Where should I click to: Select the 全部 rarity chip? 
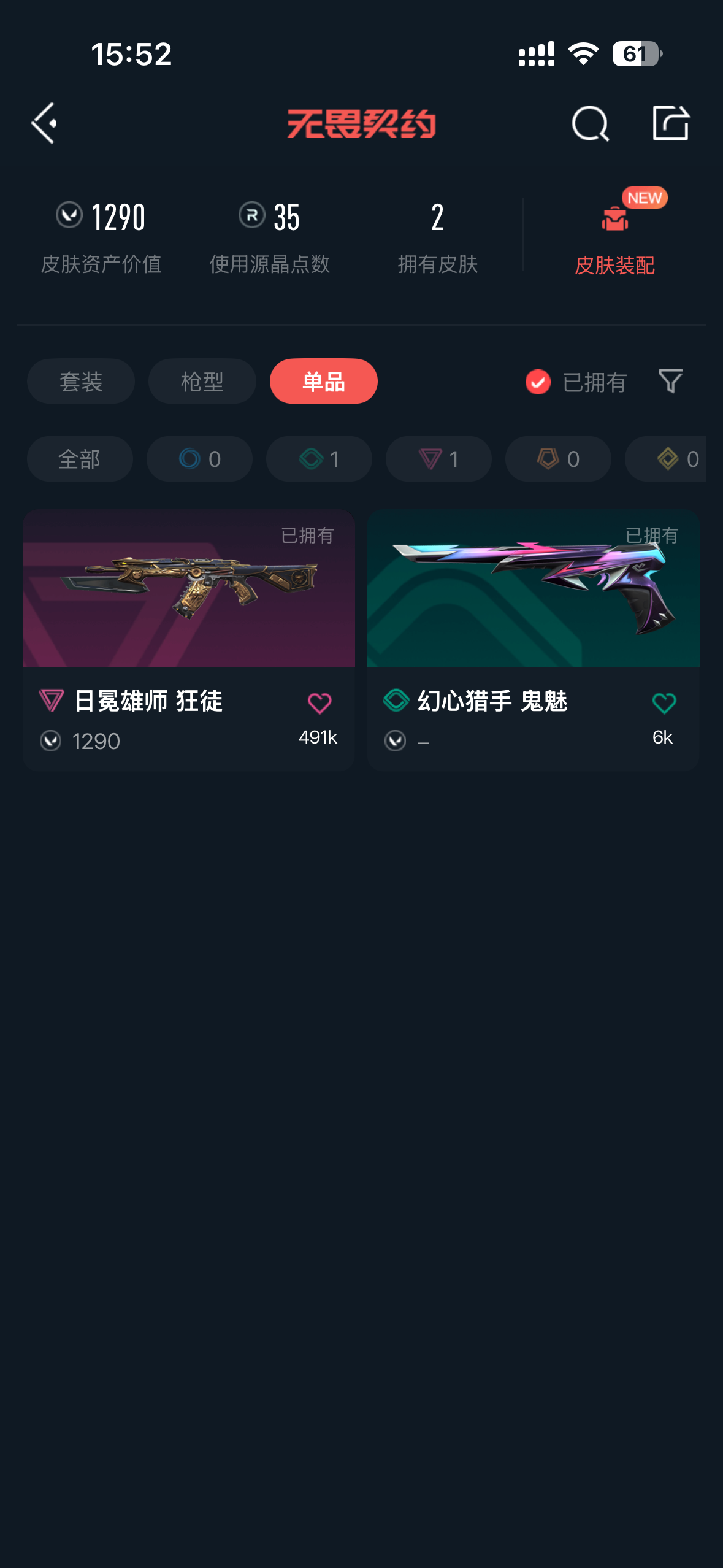80,459
